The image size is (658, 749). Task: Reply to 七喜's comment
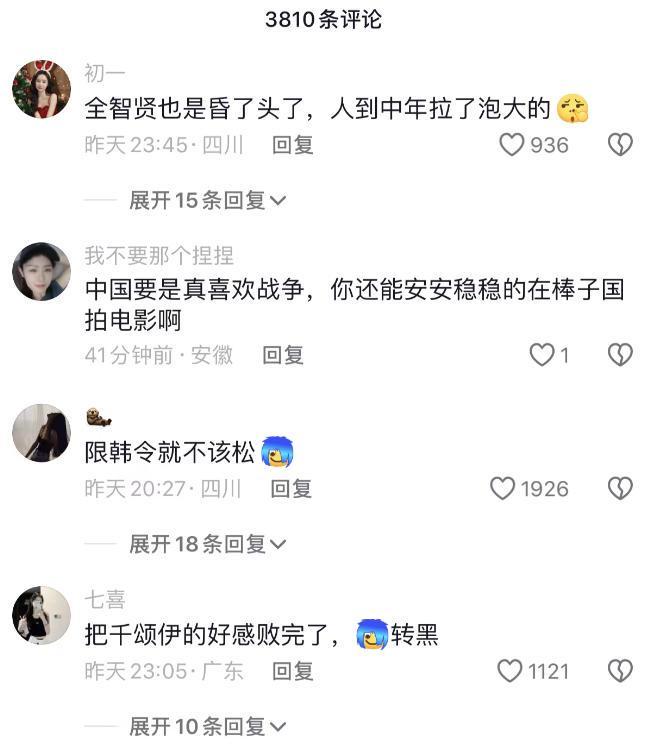pos(293,671)
